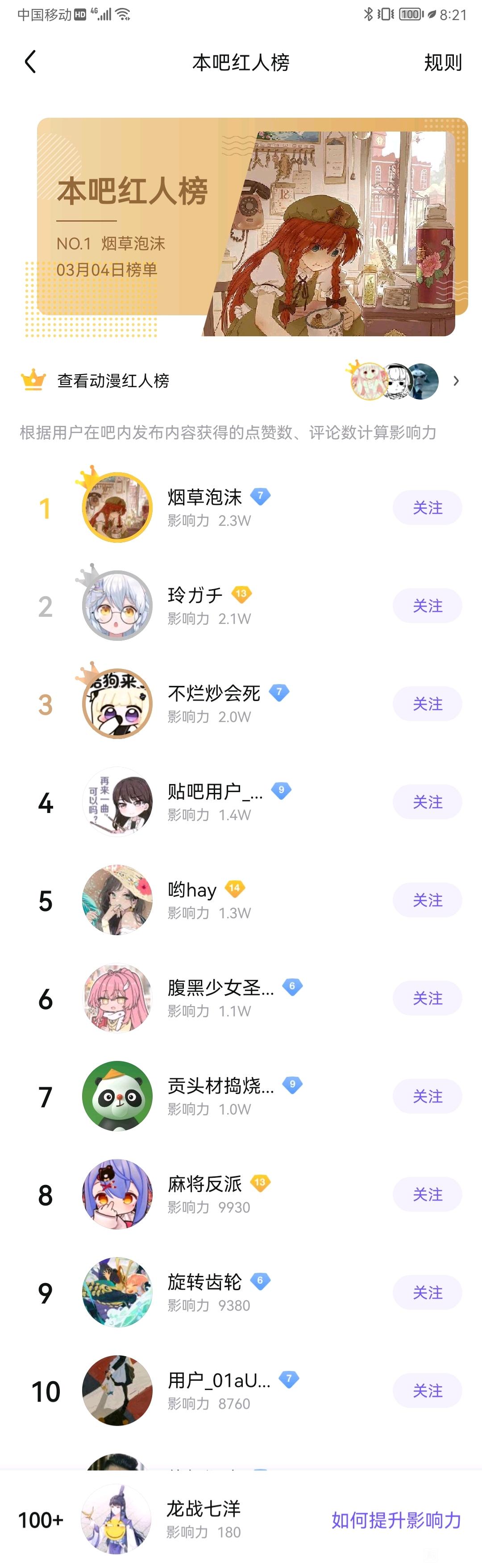Viewport: 482px width, 1568px height.
Task: Open 查看动漫红人榜 ranking row
Action: point(241,381)
